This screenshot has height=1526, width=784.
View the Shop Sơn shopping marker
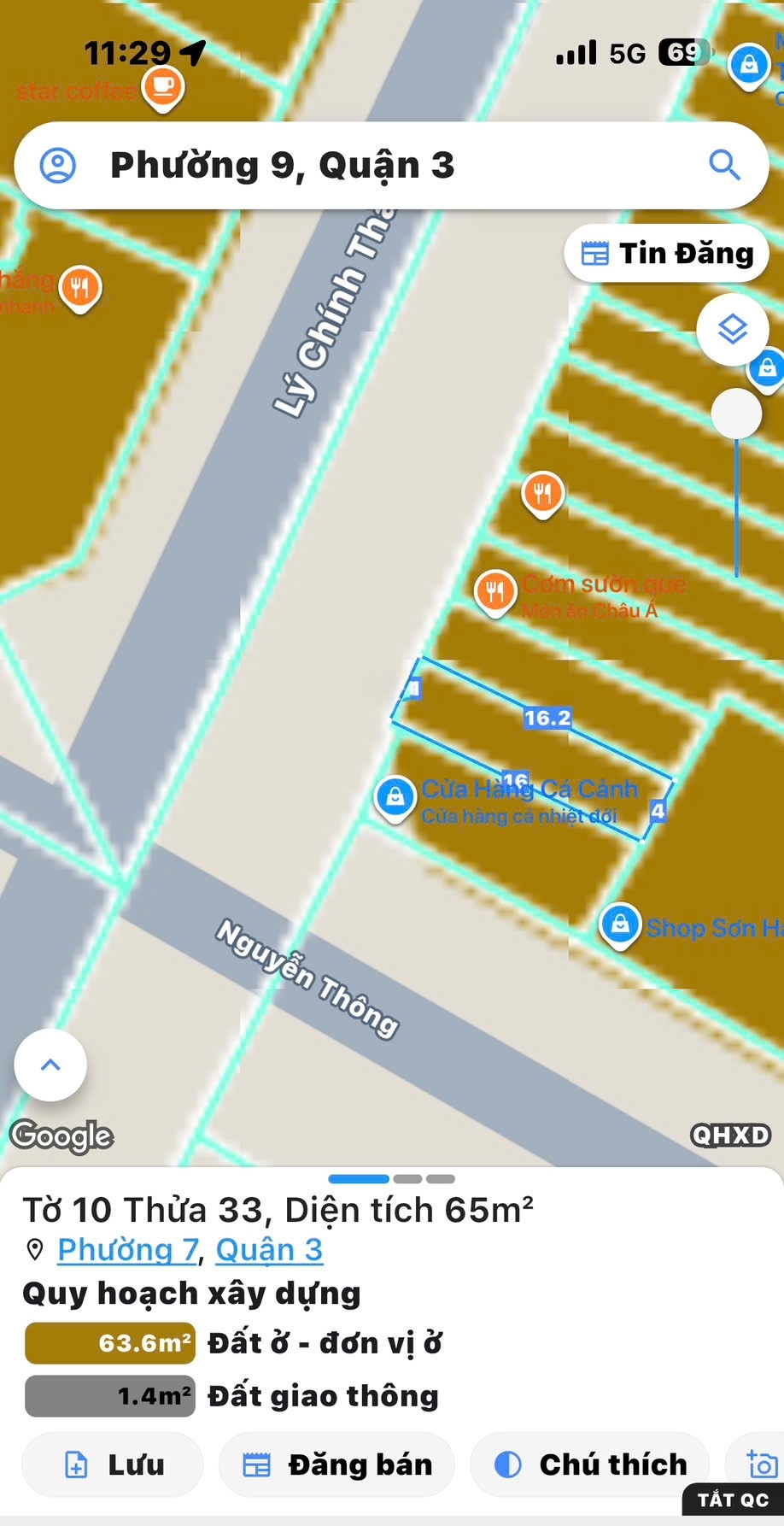pos(620,924)
